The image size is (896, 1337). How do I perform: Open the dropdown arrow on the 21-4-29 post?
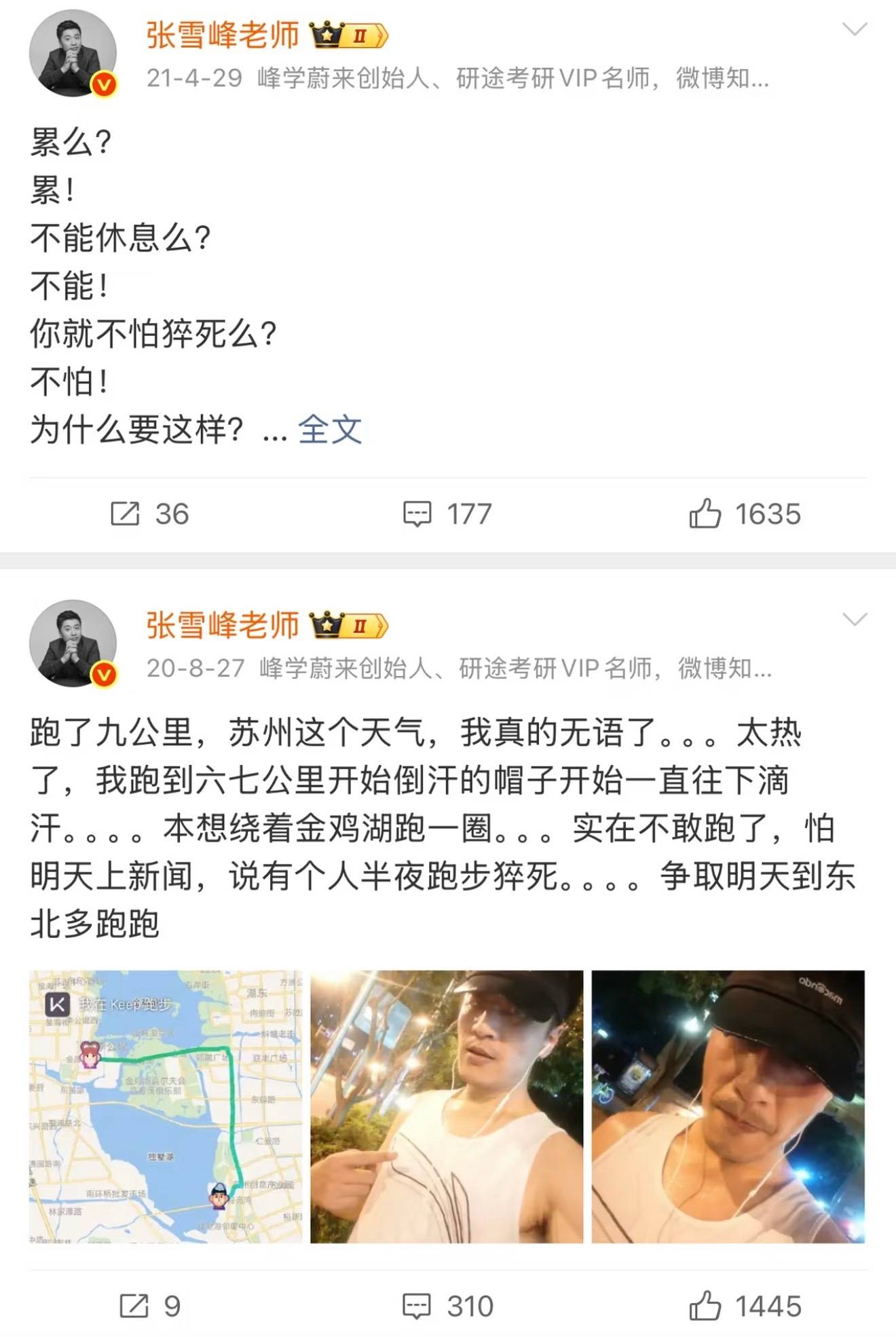(x=854, y=29)
